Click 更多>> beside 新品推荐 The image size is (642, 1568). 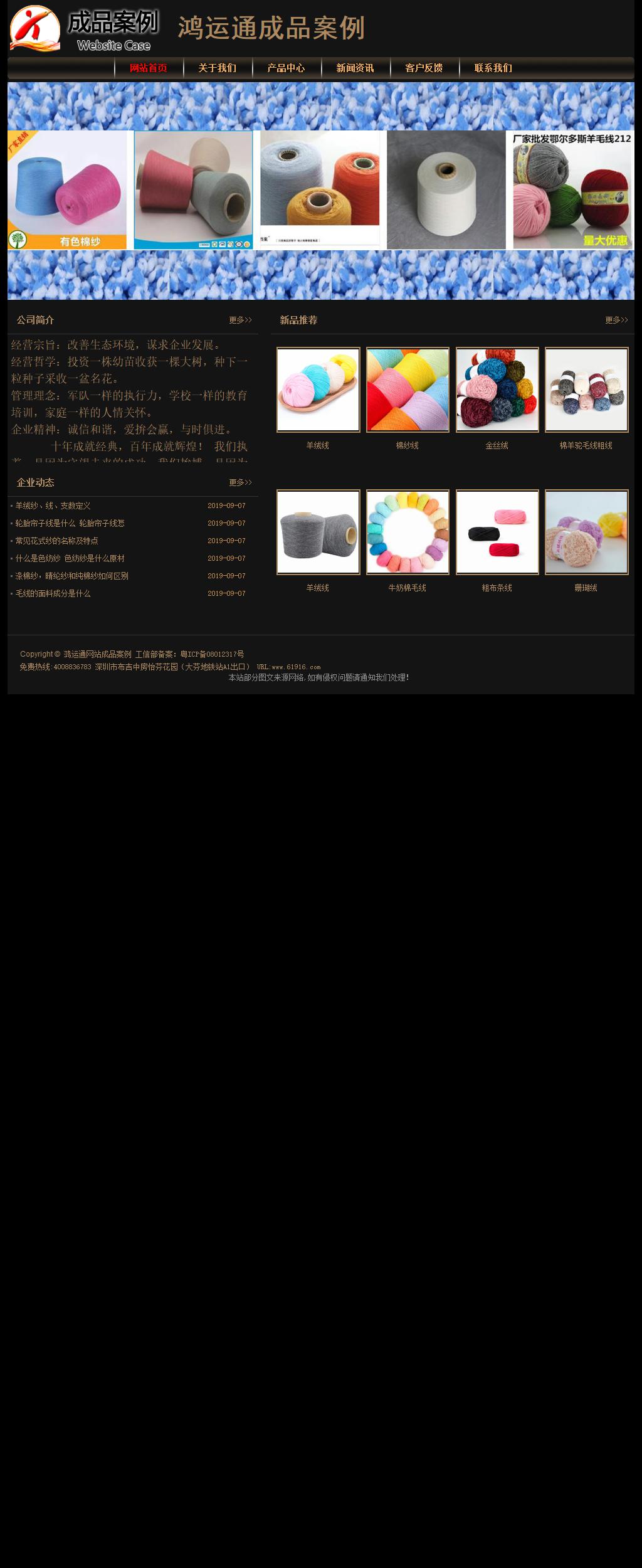tap(616, 320)
